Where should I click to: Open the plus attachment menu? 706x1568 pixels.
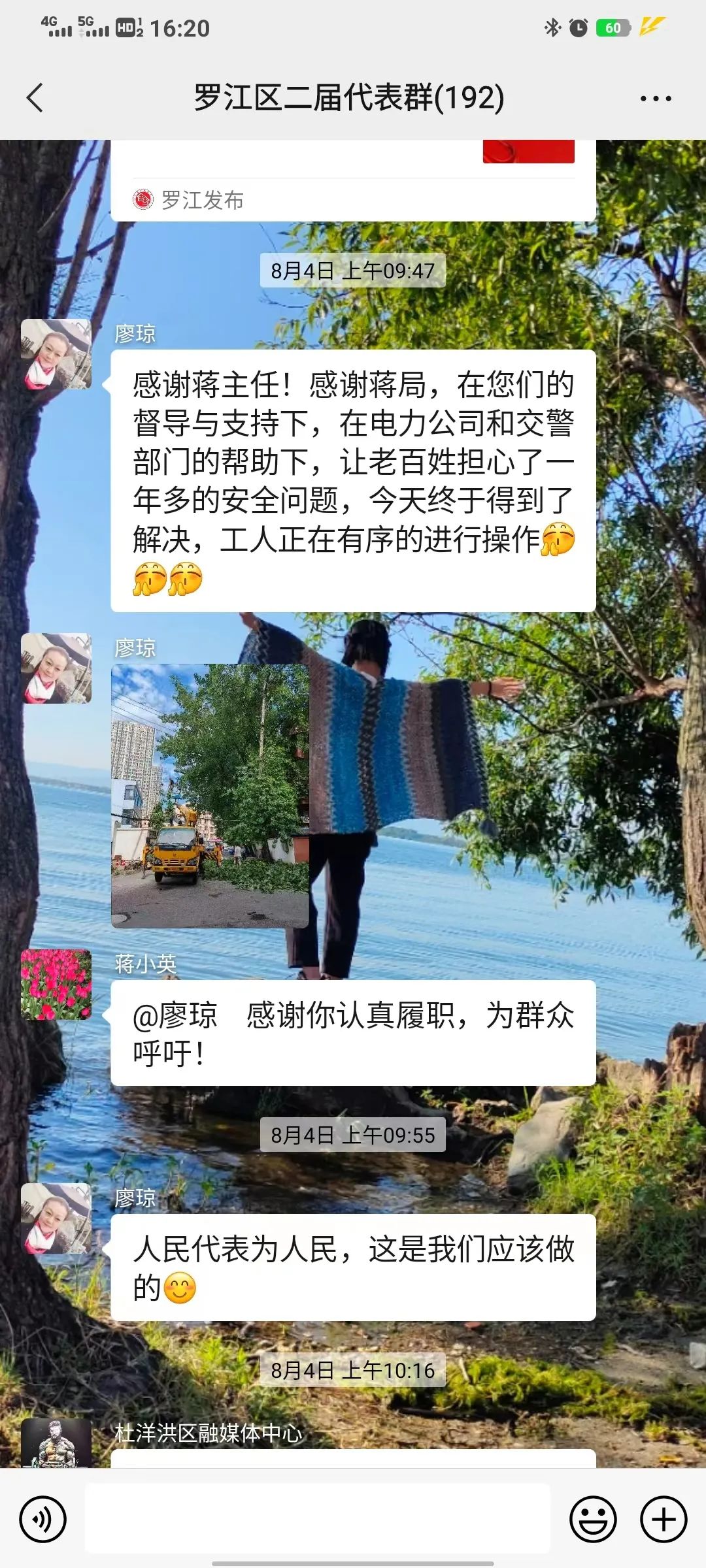pyautogui.click(x=664, y=1519)
